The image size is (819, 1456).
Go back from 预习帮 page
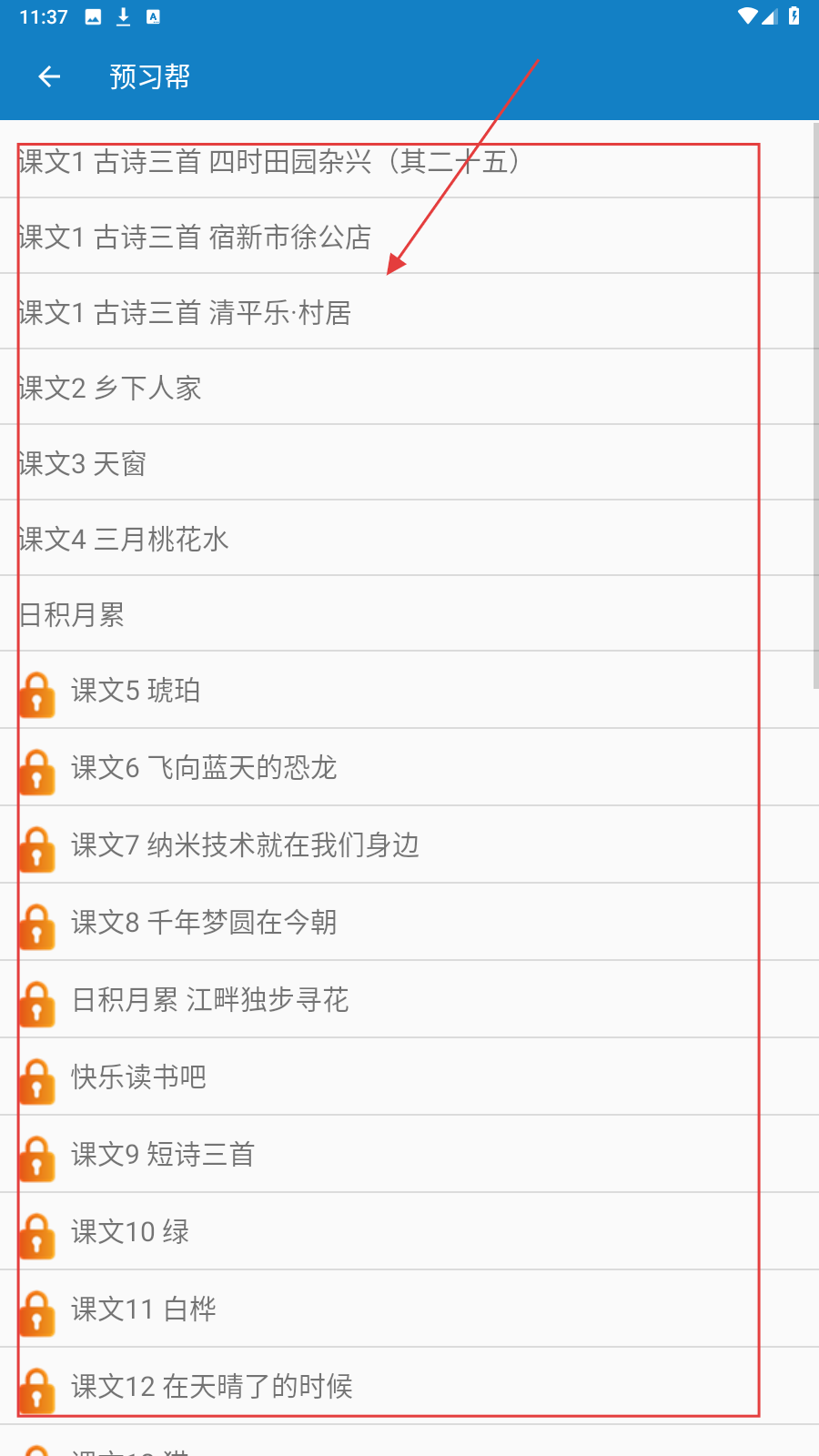click(49, 77)
